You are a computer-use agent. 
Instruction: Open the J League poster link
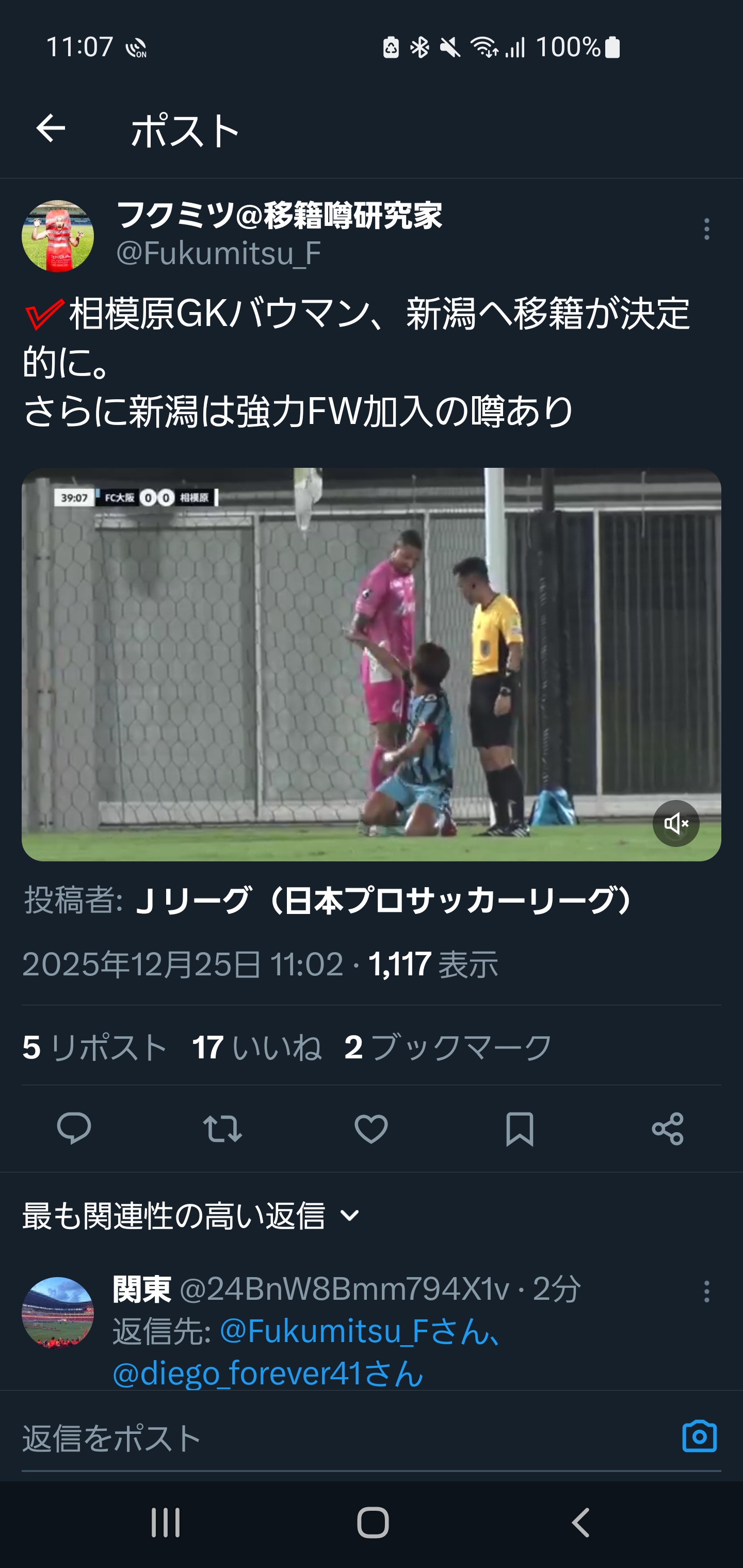pos(384,901)
